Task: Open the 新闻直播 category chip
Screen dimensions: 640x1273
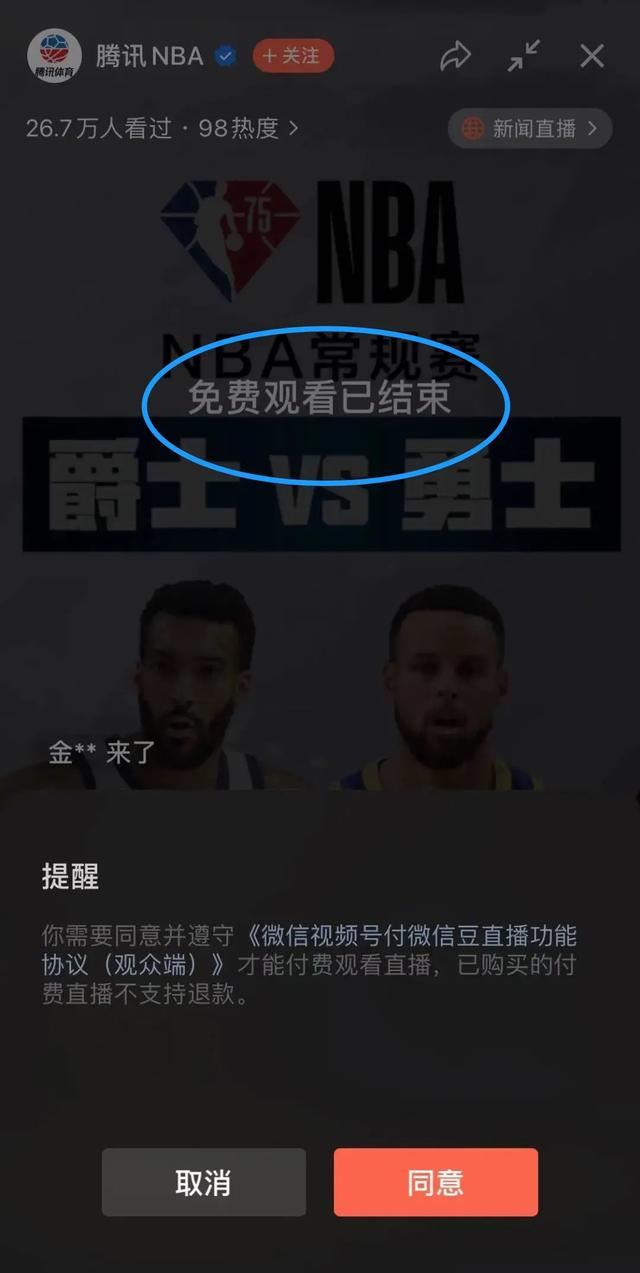Action: (530, 128)
